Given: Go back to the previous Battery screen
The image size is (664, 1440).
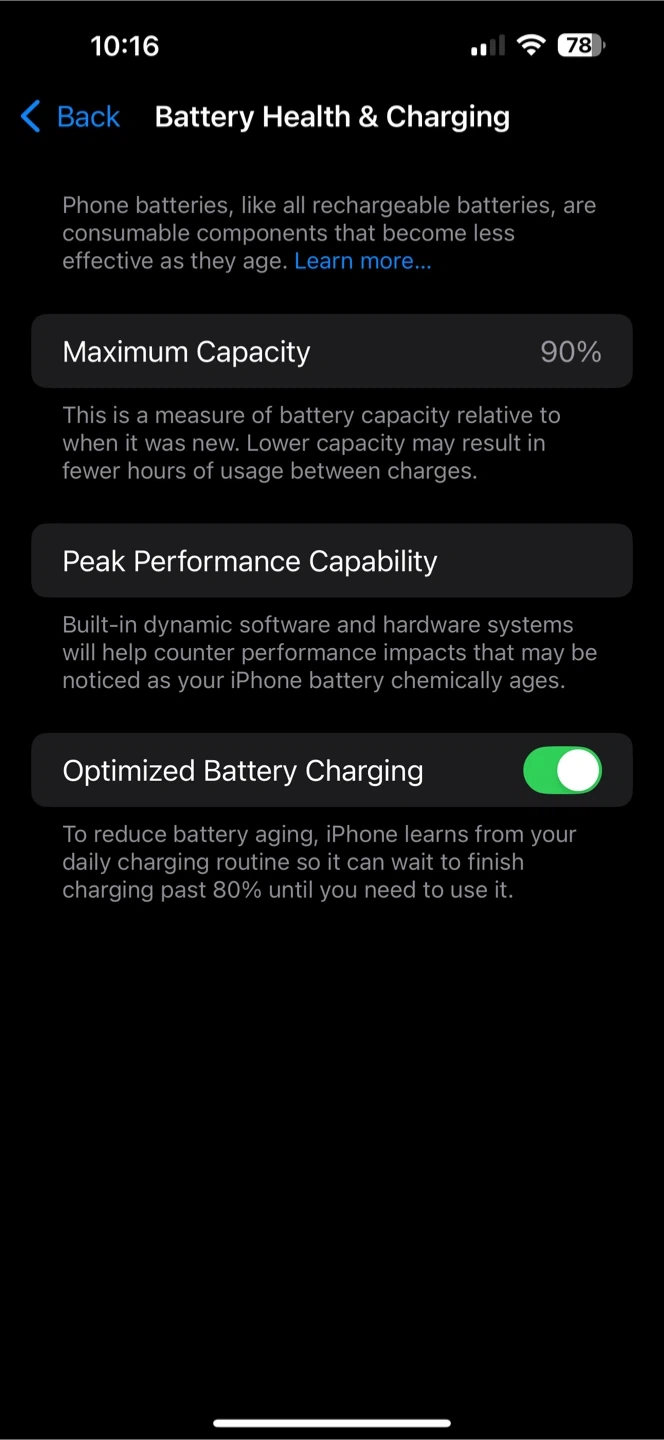Looking at the screenshot, I should (x=71, y=117).
